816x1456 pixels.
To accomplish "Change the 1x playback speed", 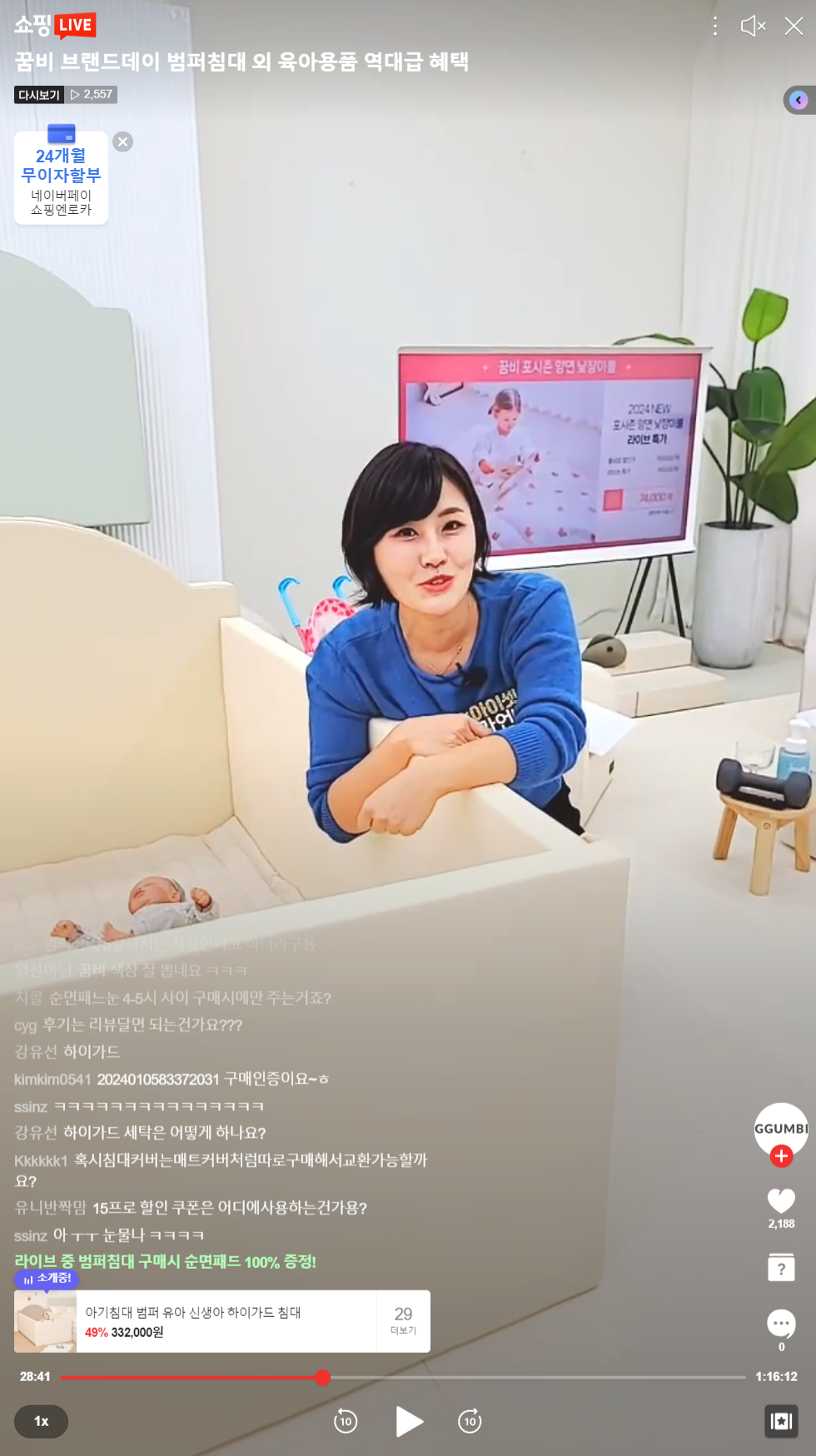I will (x=41, y=1421).
